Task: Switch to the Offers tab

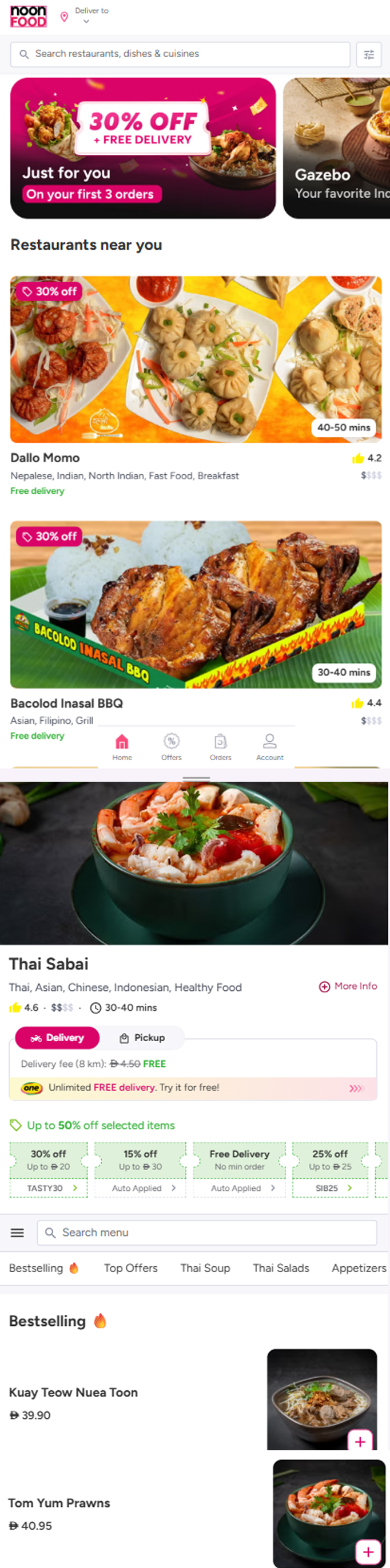Action: point(171,747)
